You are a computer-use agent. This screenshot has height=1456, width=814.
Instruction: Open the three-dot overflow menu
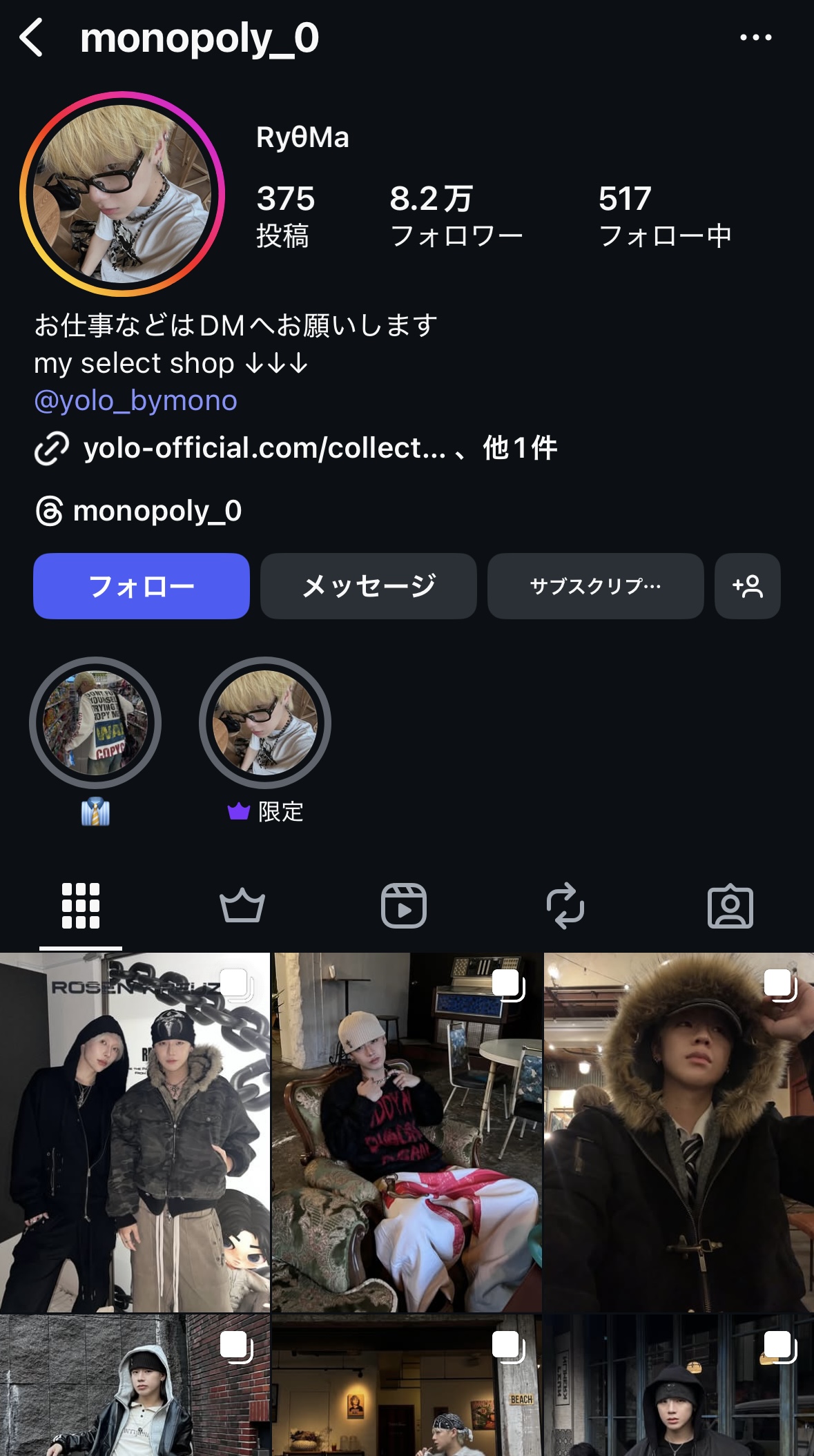tap(755, 37)
